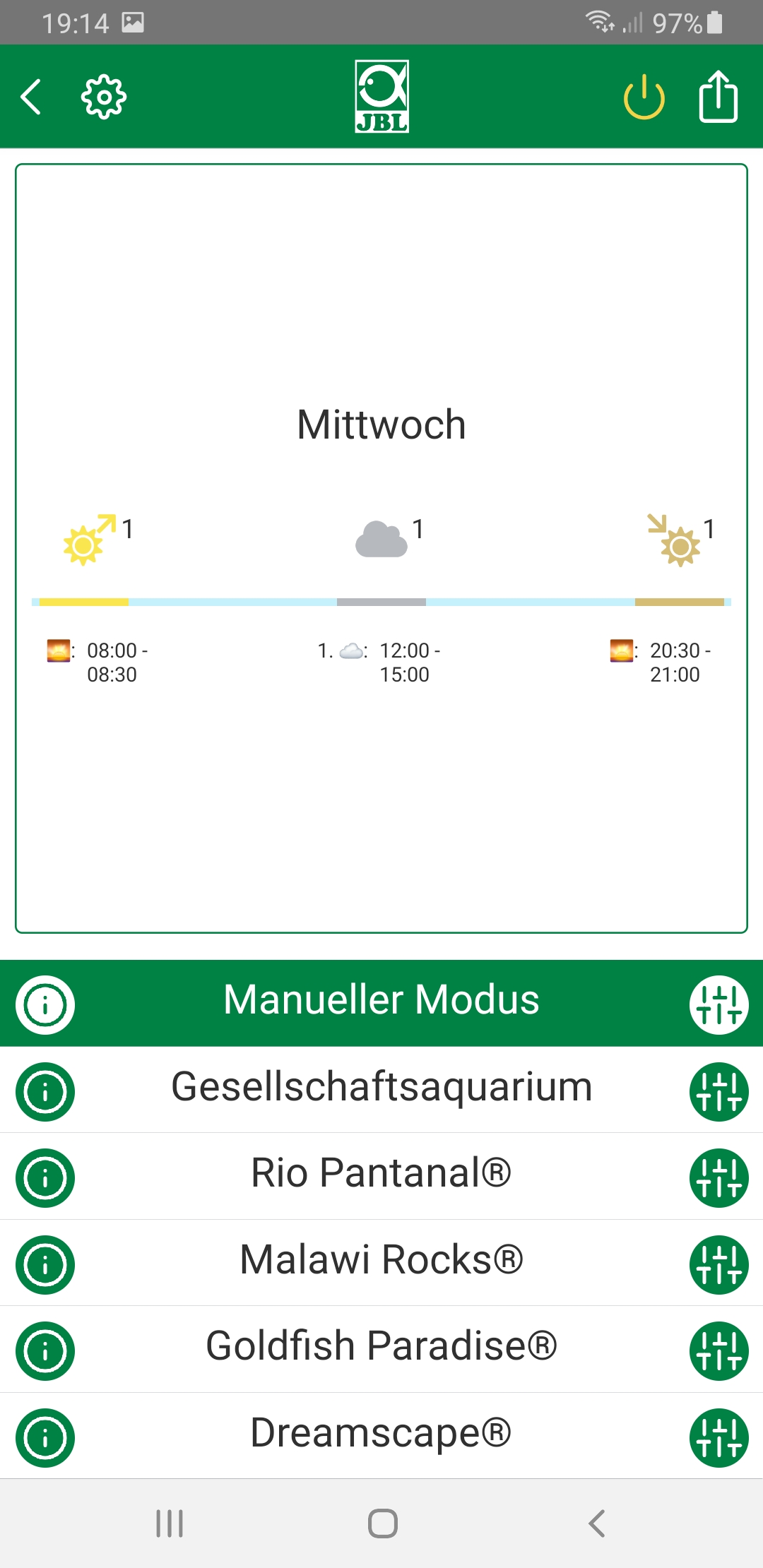Choose the Dreamscape® profile
This screenshot has height=1568, width=763.
pyautogui.click(x=381, y=1436)
